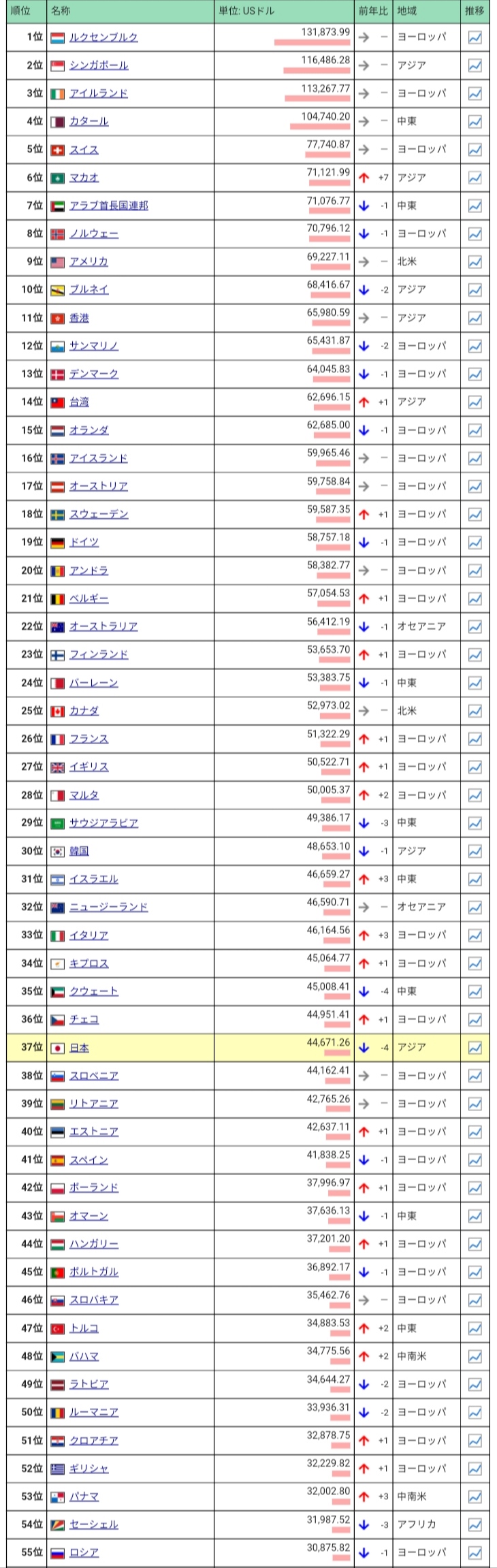The image size is (497, 1568).
Task: Open the アメリカ country page
Action: tap(89, 262)
